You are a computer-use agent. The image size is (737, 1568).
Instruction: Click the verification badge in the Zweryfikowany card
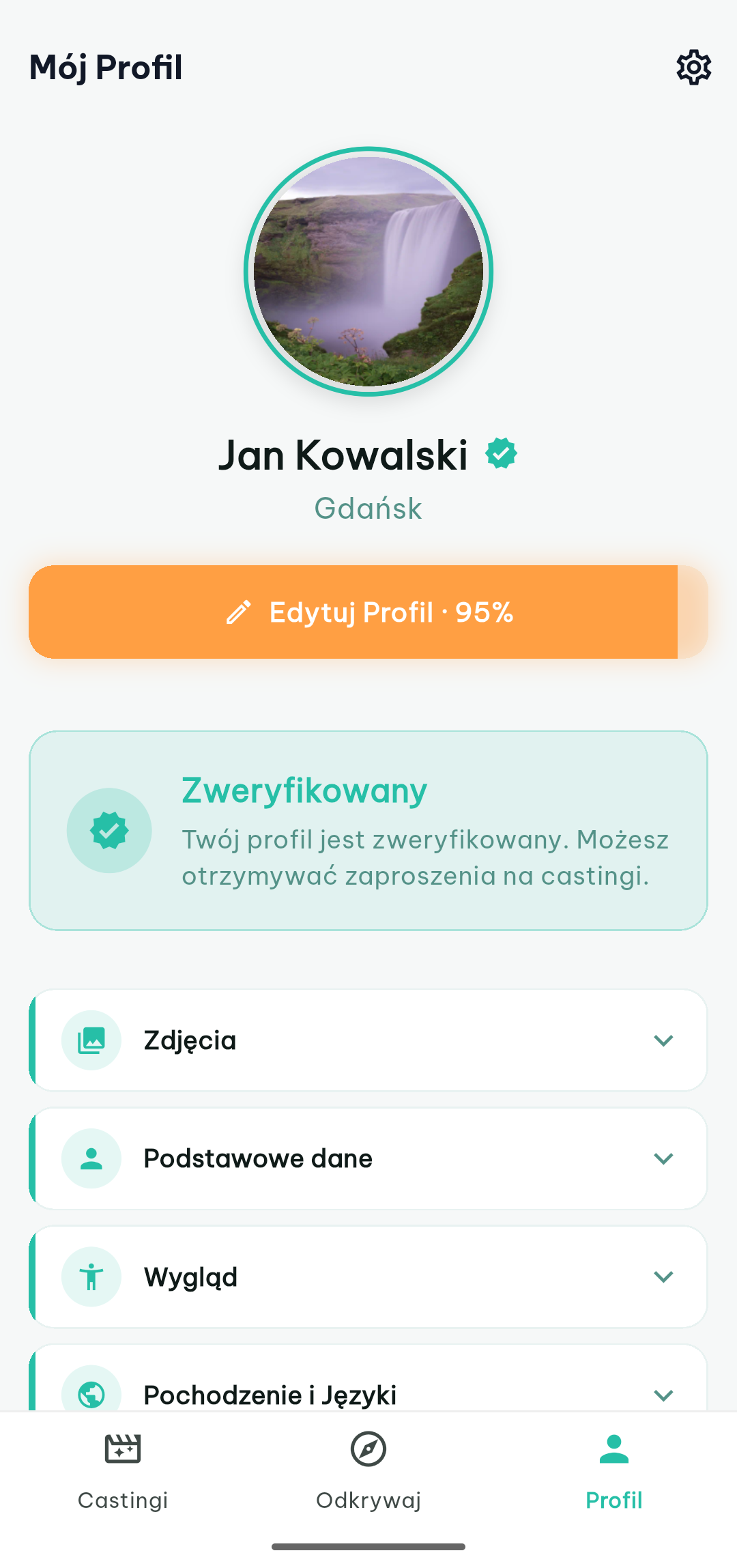click(x=109, y=830)
